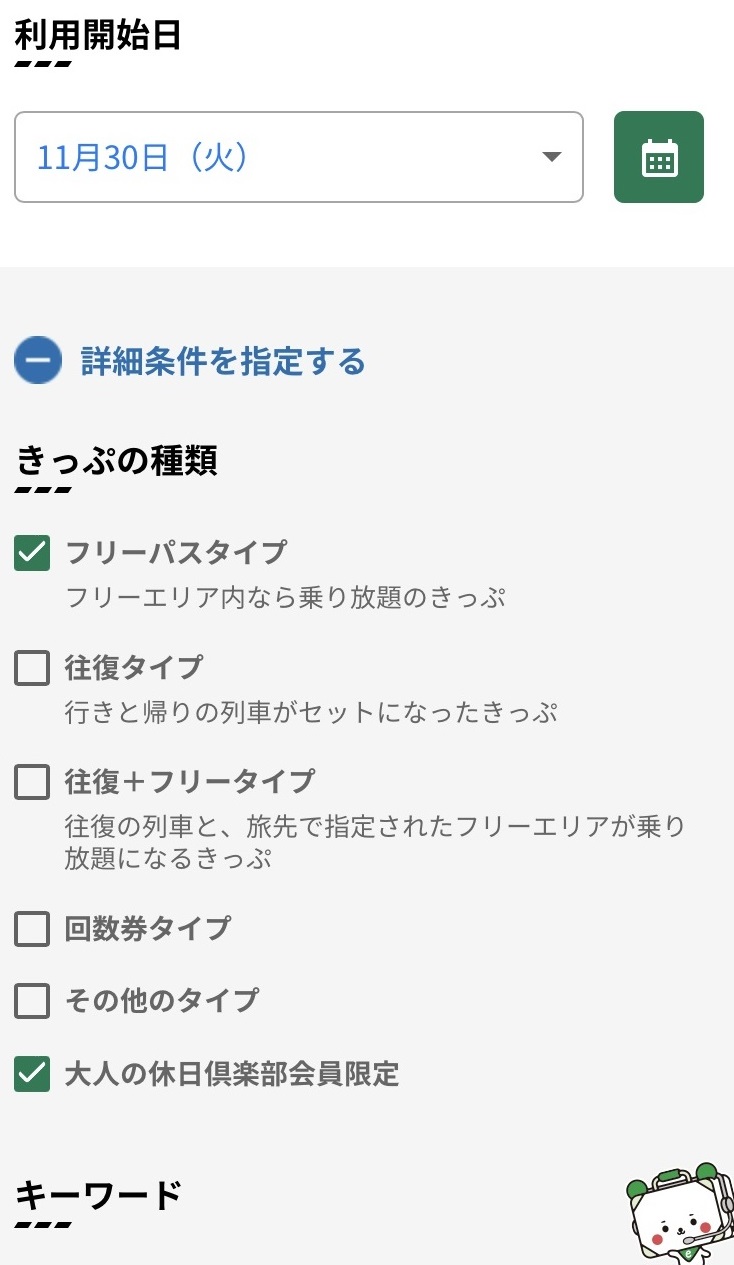Open the green calendar picker button
Viewport: 734px width, 1265px height.
659,157
